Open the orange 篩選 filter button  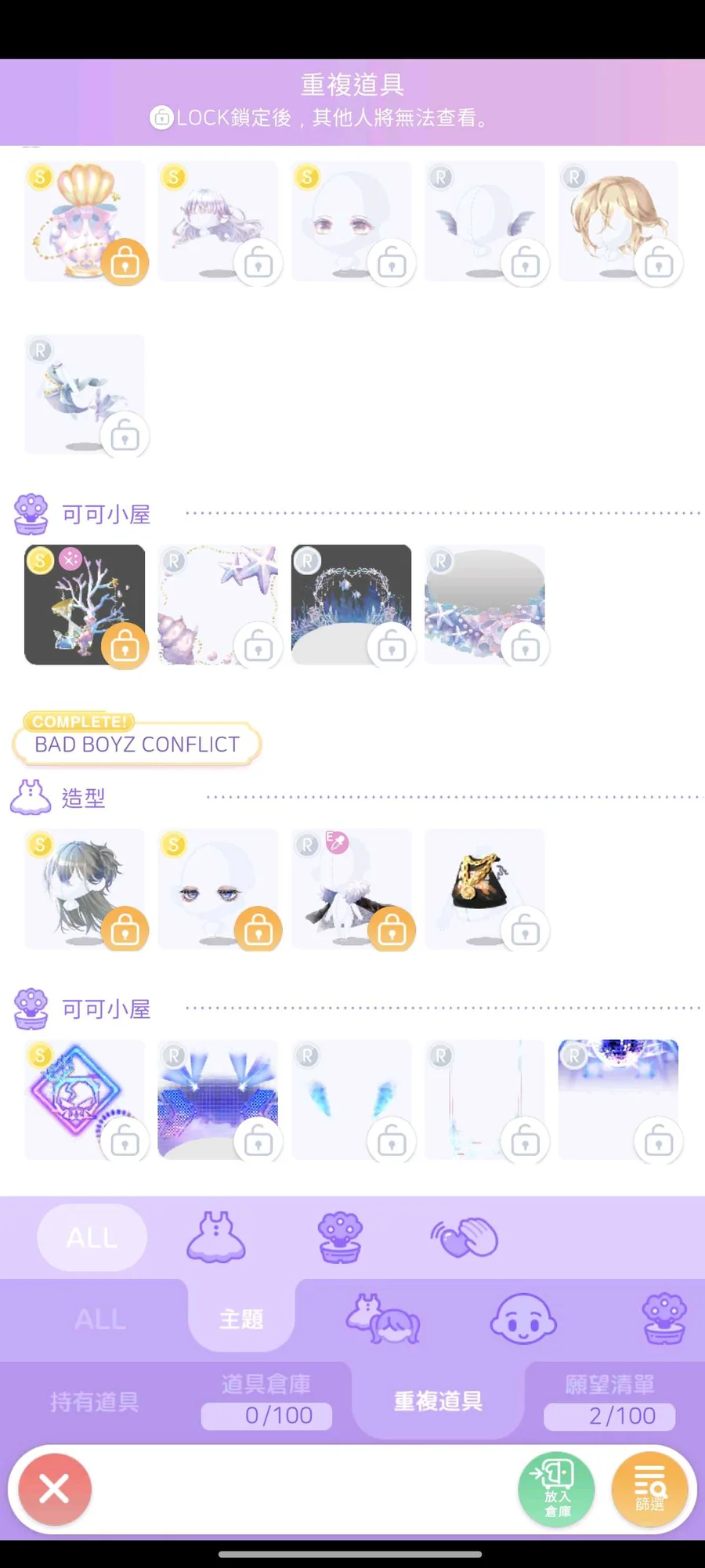tap(649, 1489)
